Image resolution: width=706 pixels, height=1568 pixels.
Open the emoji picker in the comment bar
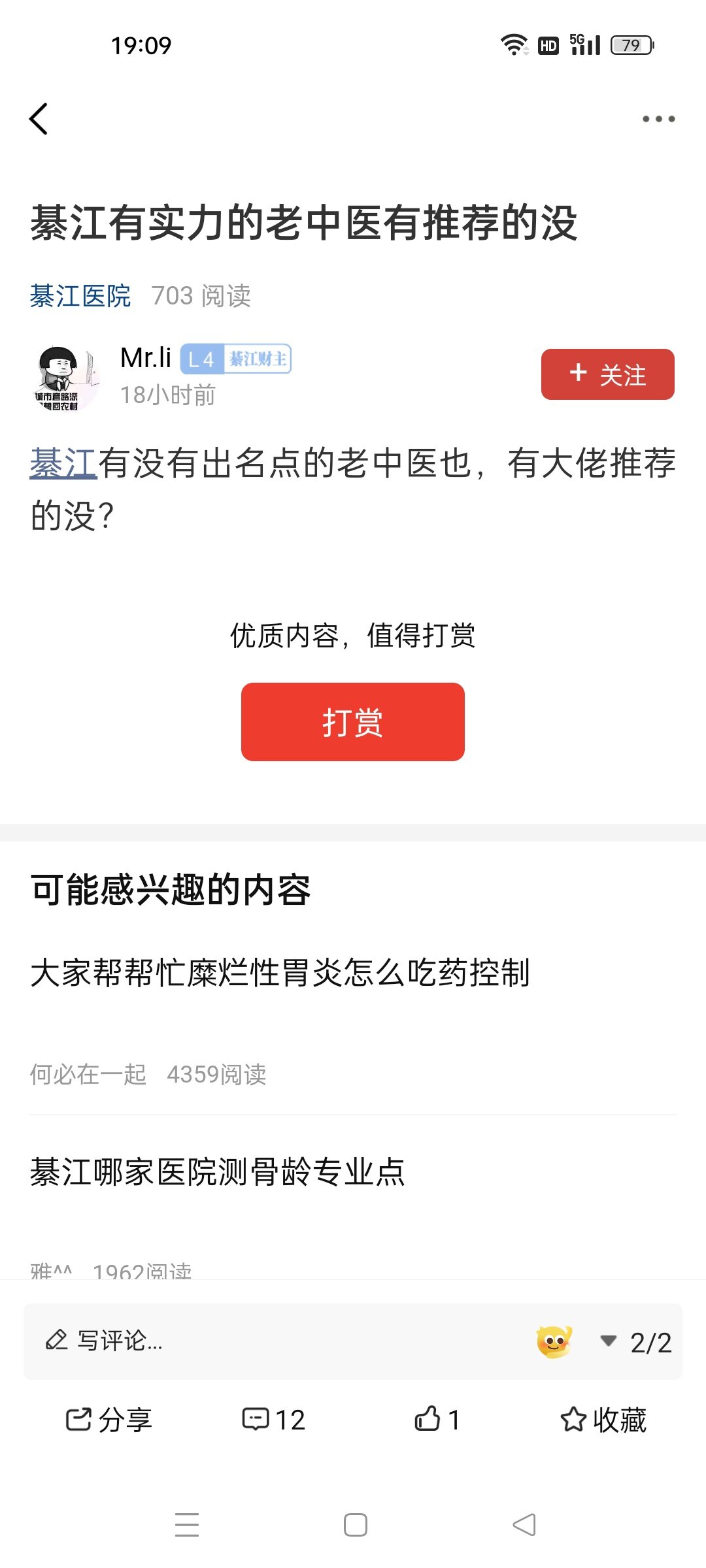[554, 1342]
